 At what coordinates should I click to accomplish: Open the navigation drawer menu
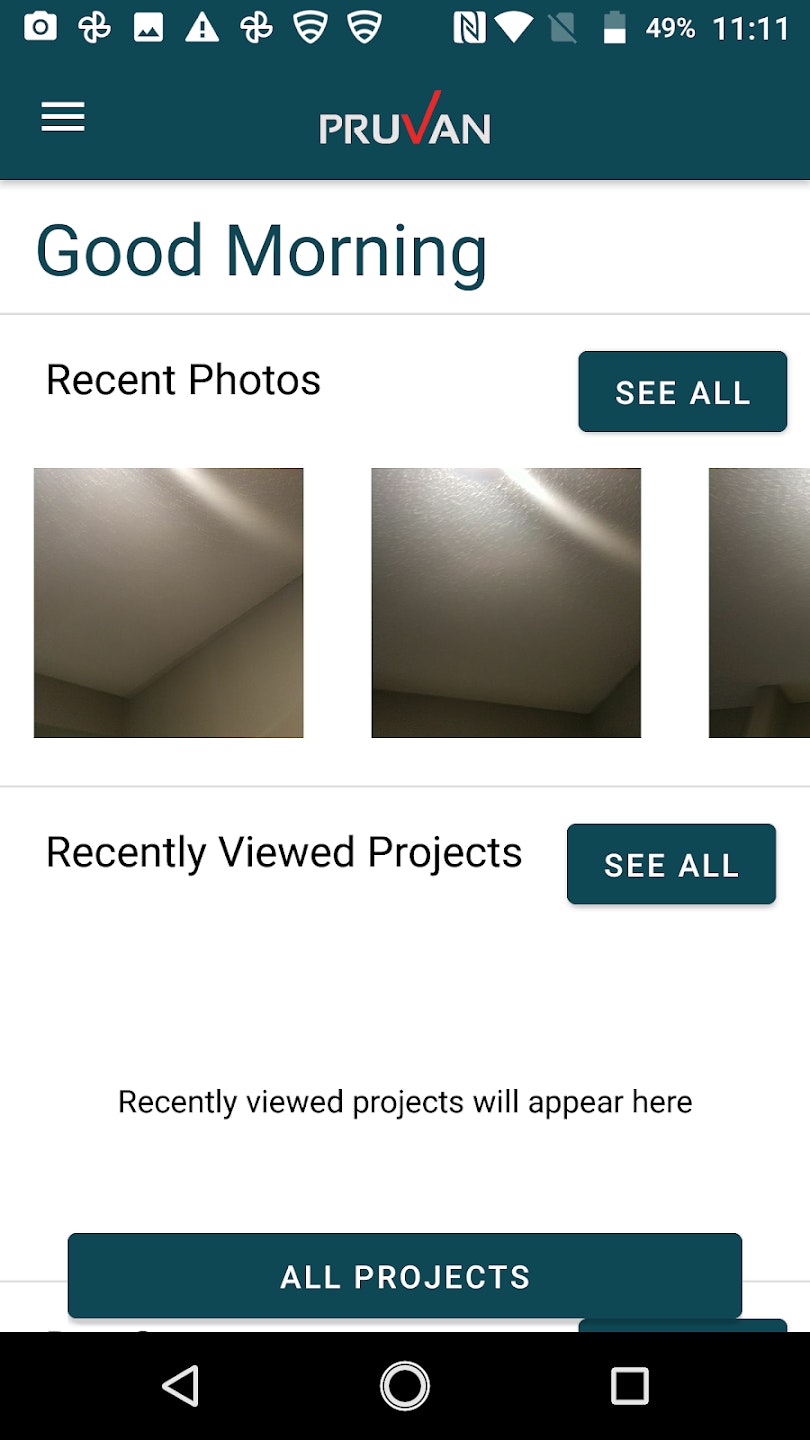[62, 117]
